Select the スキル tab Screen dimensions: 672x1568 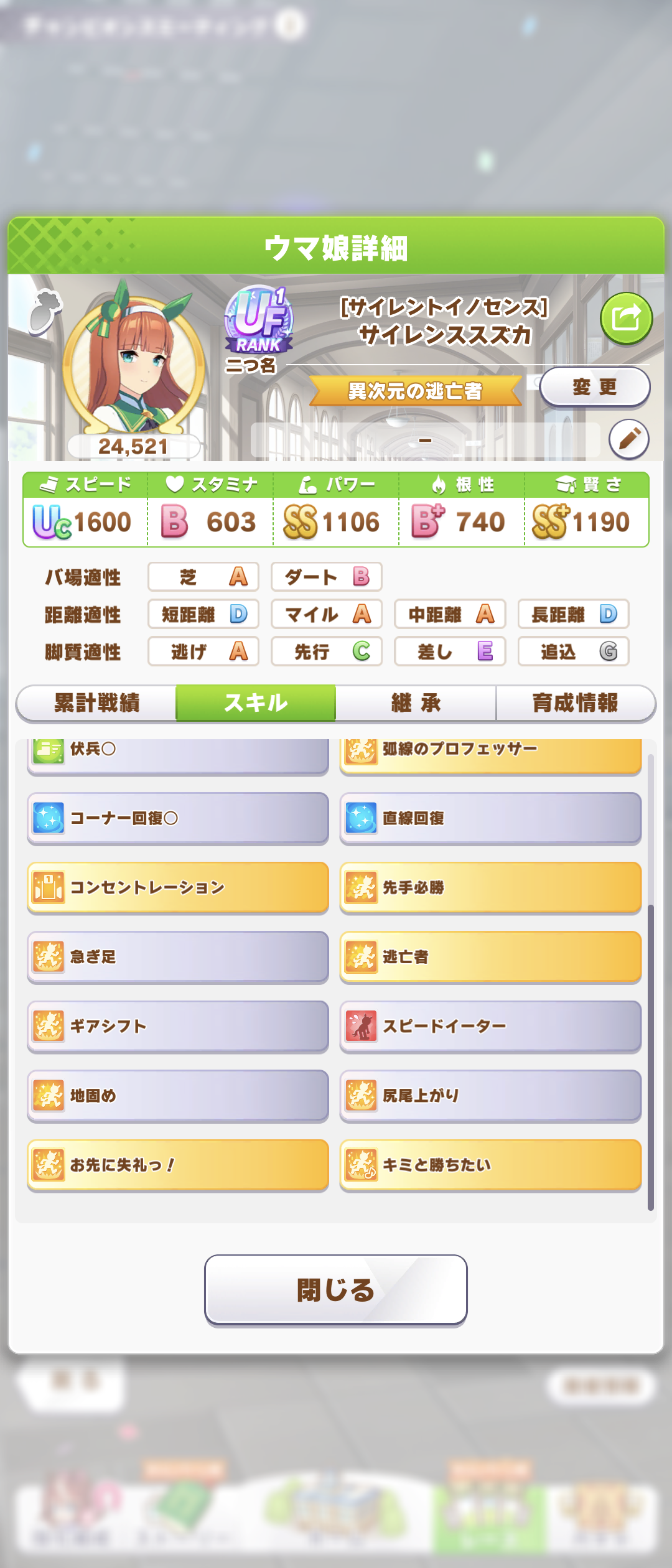256,703
